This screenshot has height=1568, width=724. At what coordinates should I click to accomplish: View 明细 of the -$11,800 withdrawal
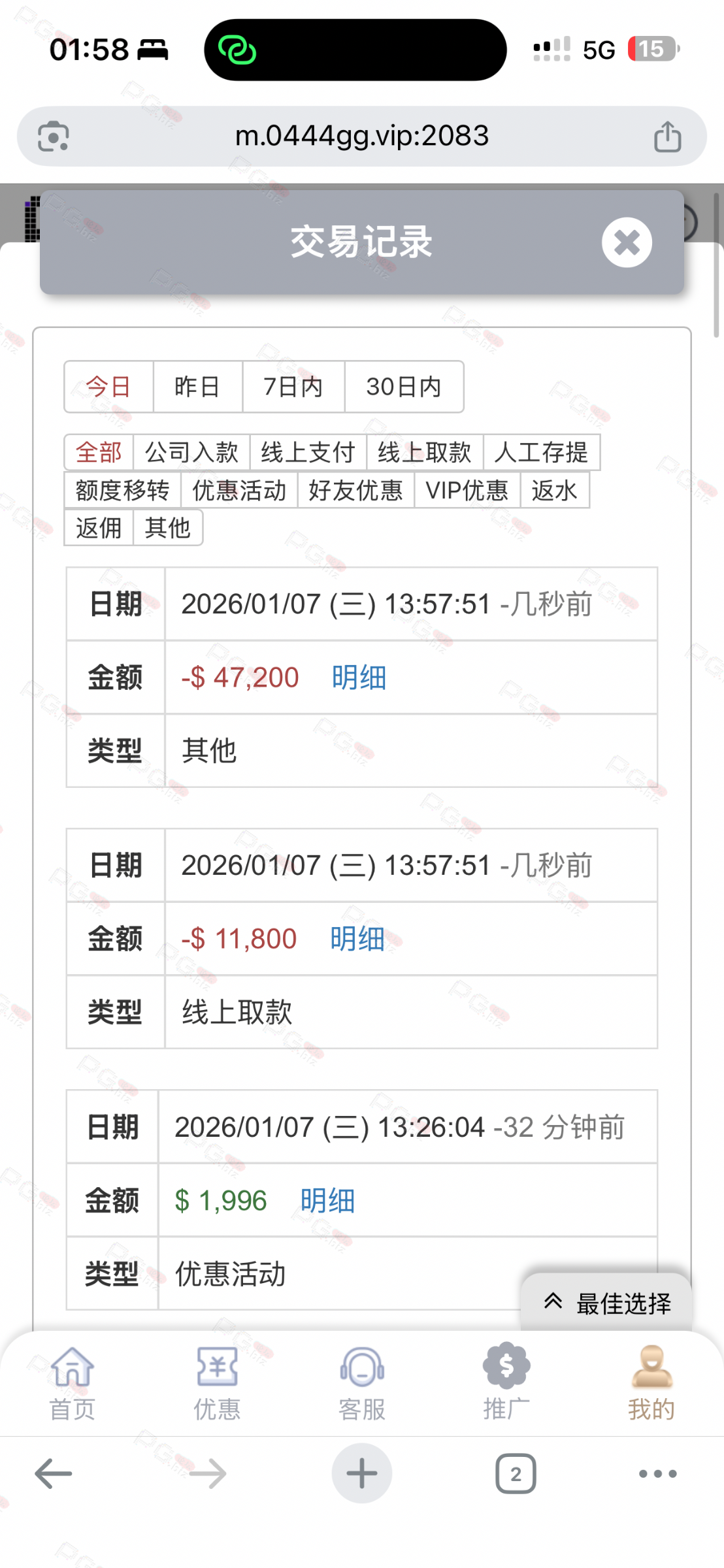[357, 939]
